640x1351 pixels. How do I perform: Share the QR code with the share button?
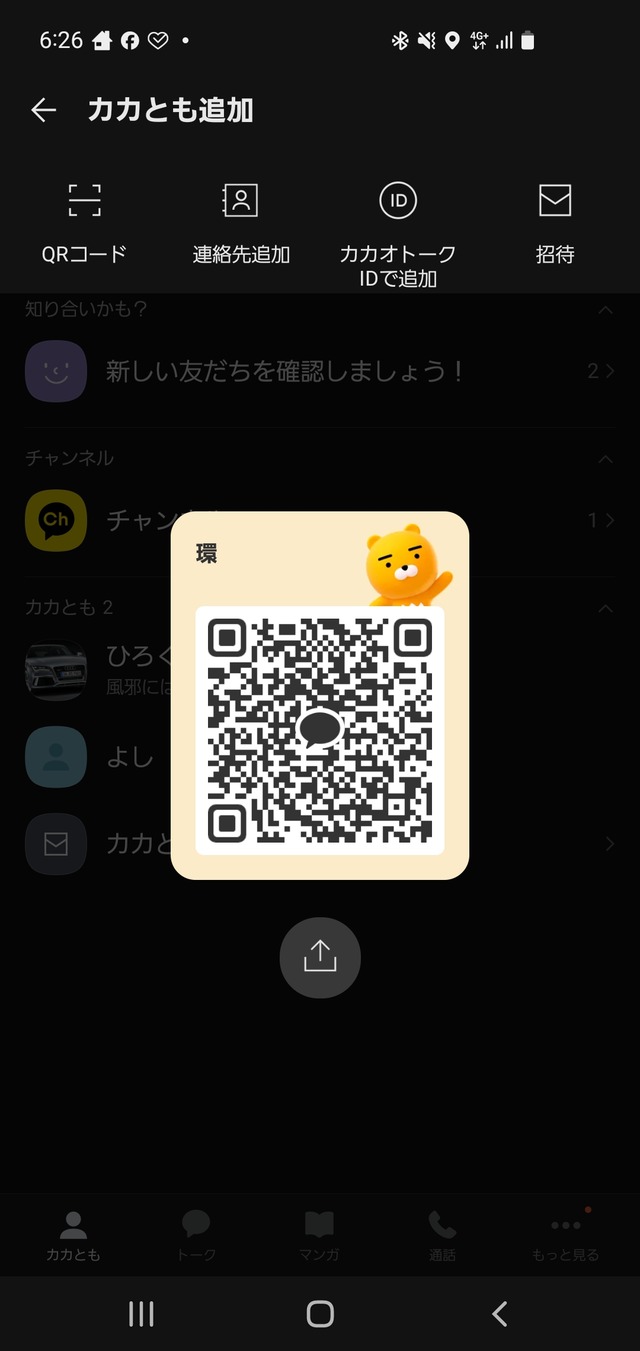pyautogui.click(x=320, y=957)
